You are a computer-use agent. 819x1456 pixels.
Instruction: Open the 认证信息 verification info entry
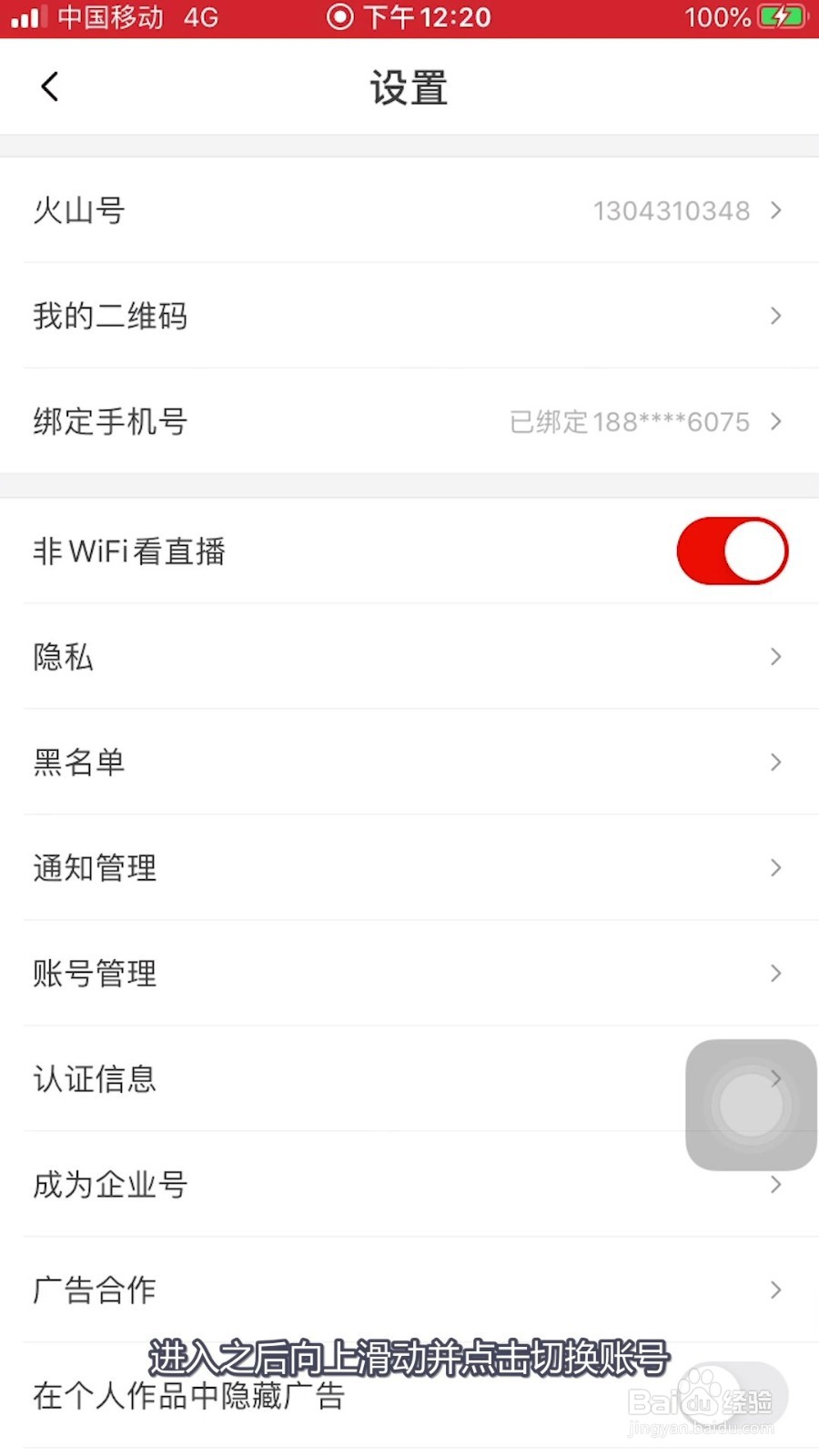pyautogui.click(x=409, y=1078)
